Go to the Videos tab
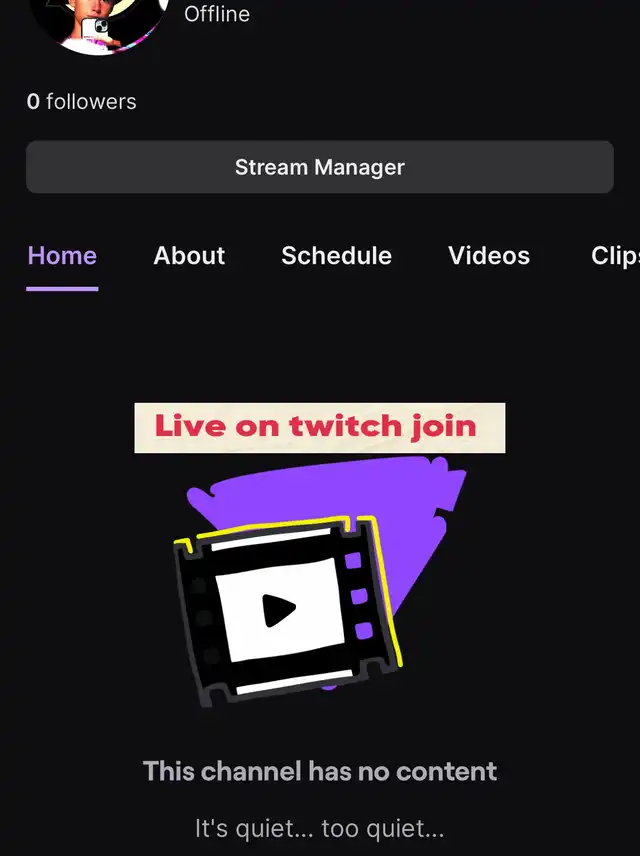 489,256
